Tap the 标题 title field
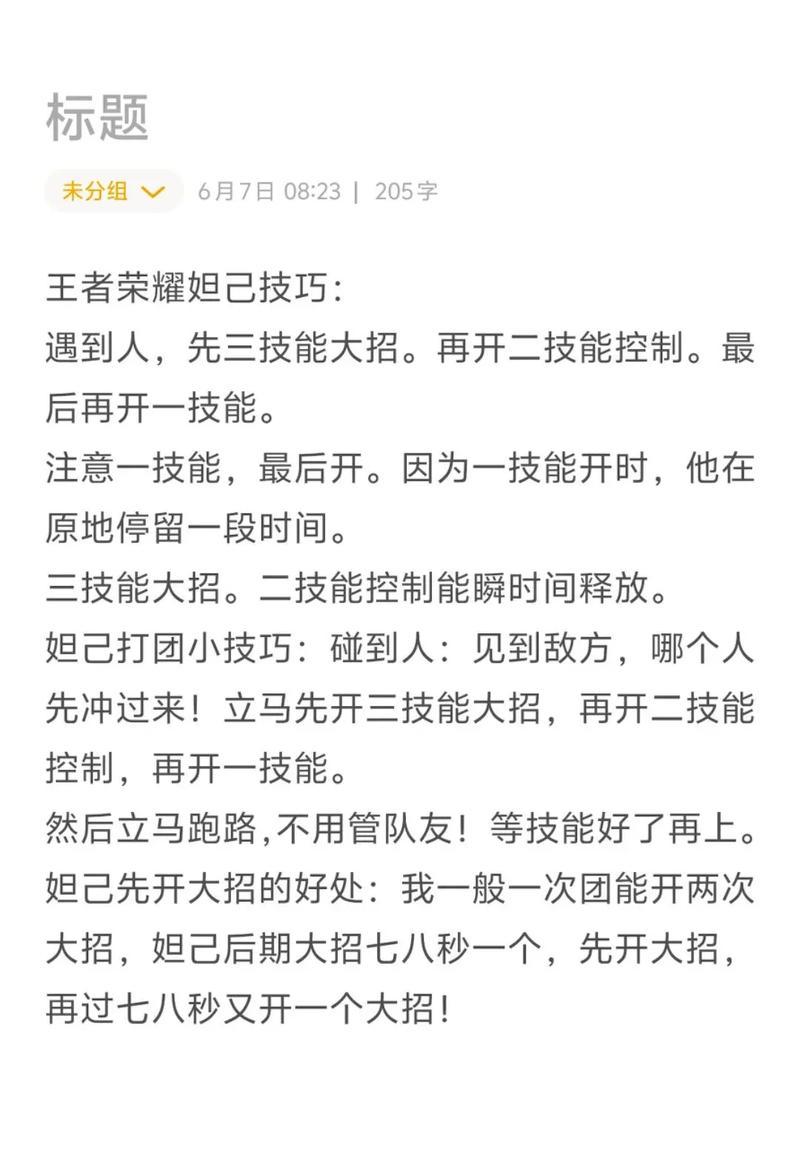The width and height of the screenshot is (800, 1166). point(98,118)
